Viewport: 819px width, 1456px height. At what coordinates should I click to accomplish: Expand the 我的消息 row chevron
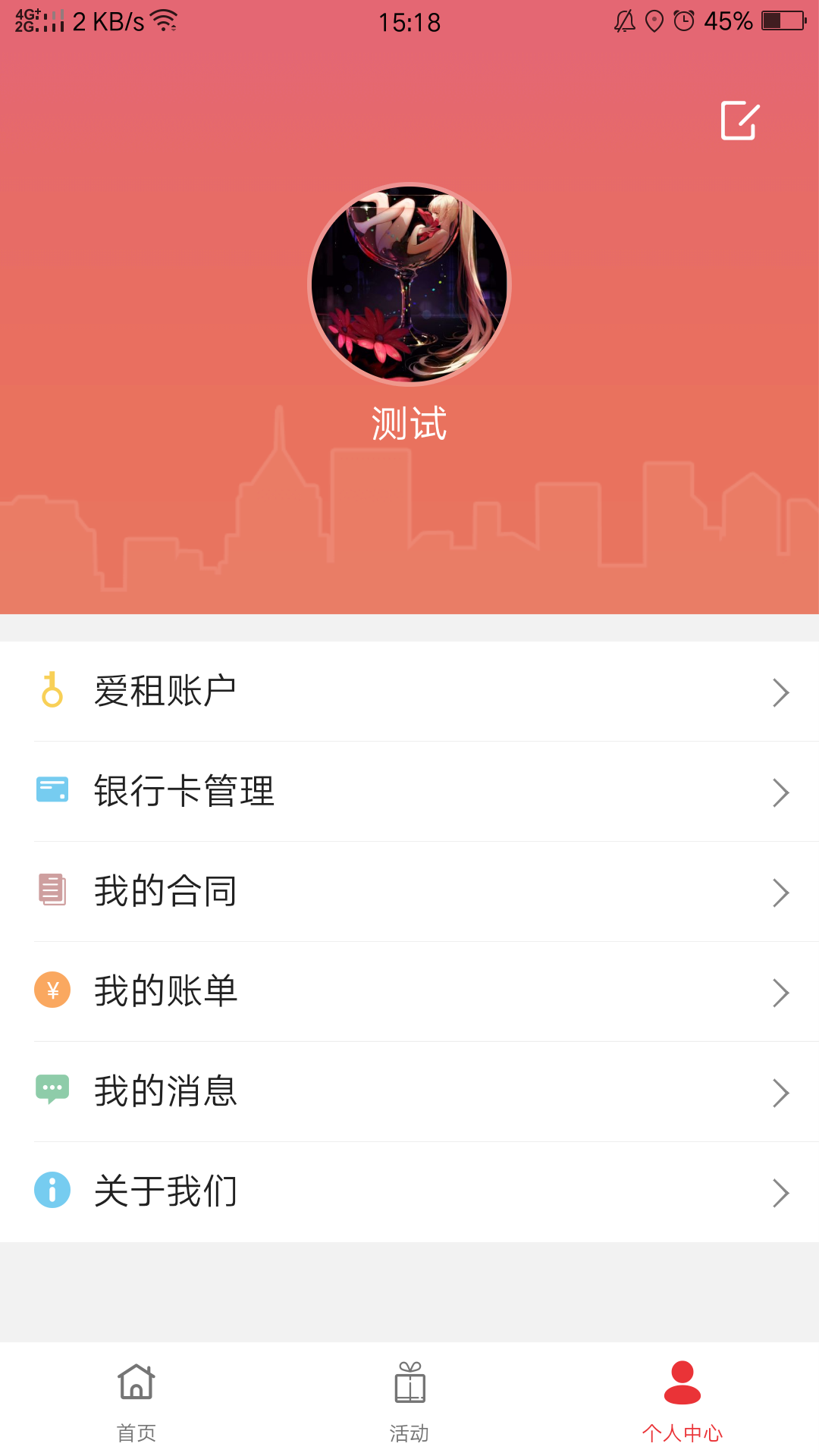(x=780, y=1092)
